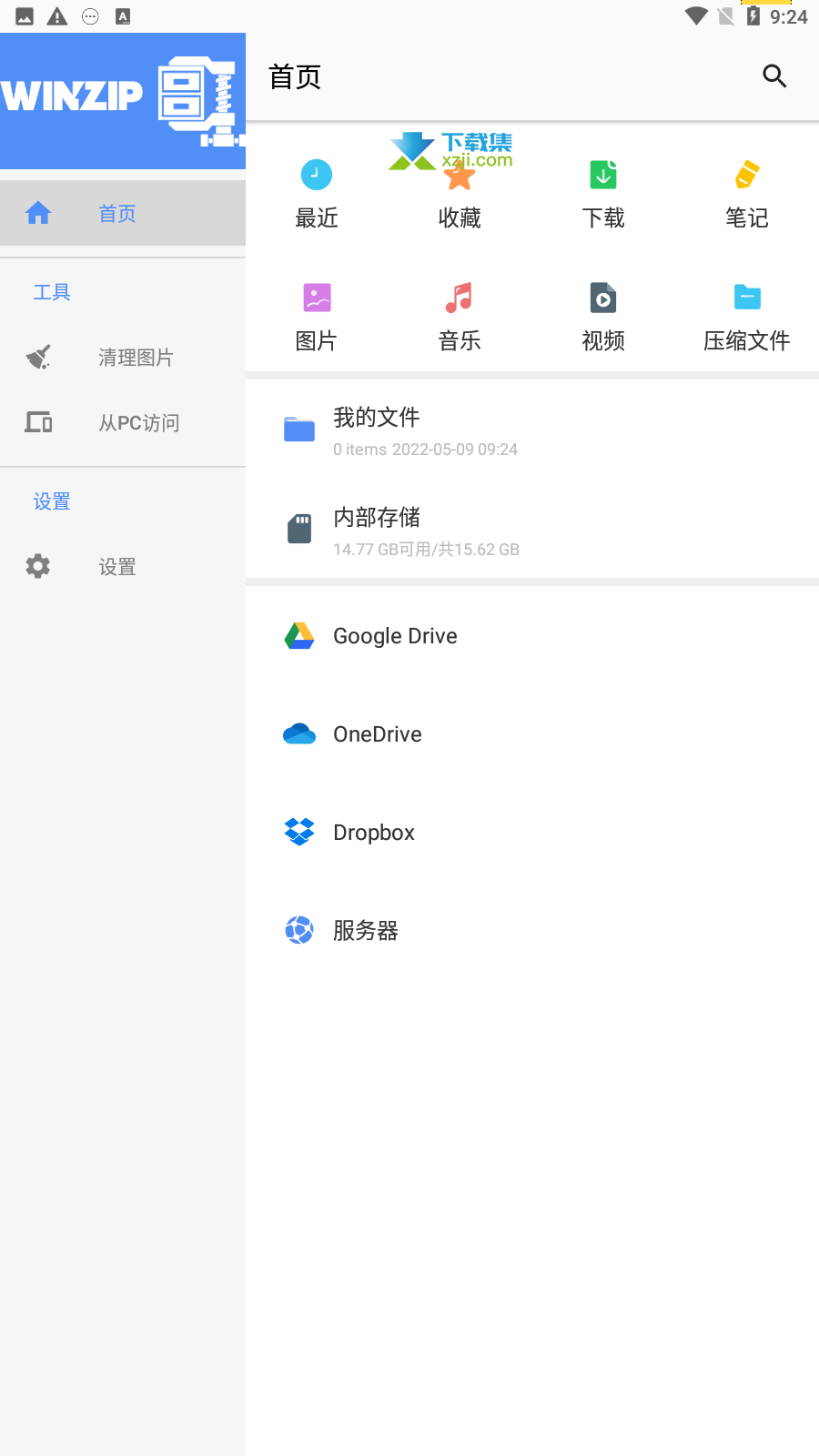Open the 服务器 server row
Image resolution: width=819 pixels, height=1456 pixels.
point(531,931)
